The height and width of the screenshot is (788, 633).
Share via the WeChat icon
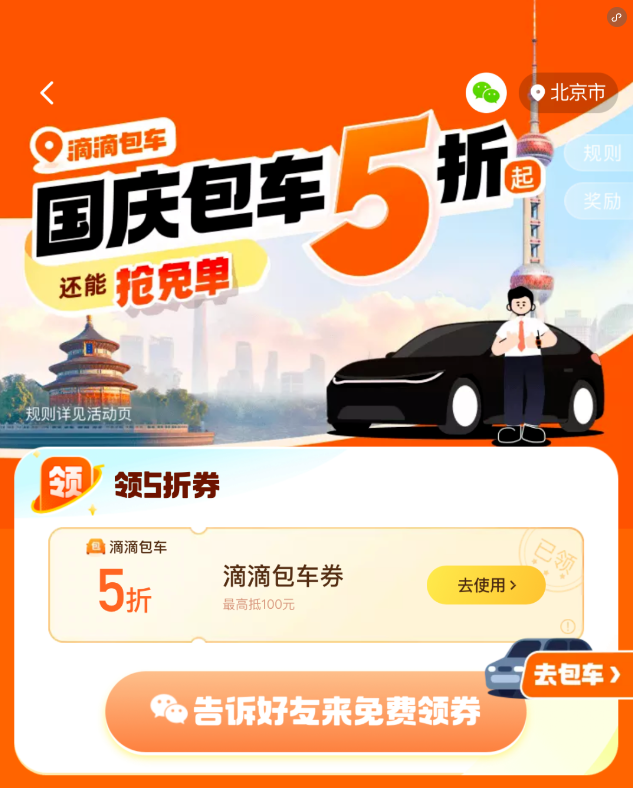point(486,93)
